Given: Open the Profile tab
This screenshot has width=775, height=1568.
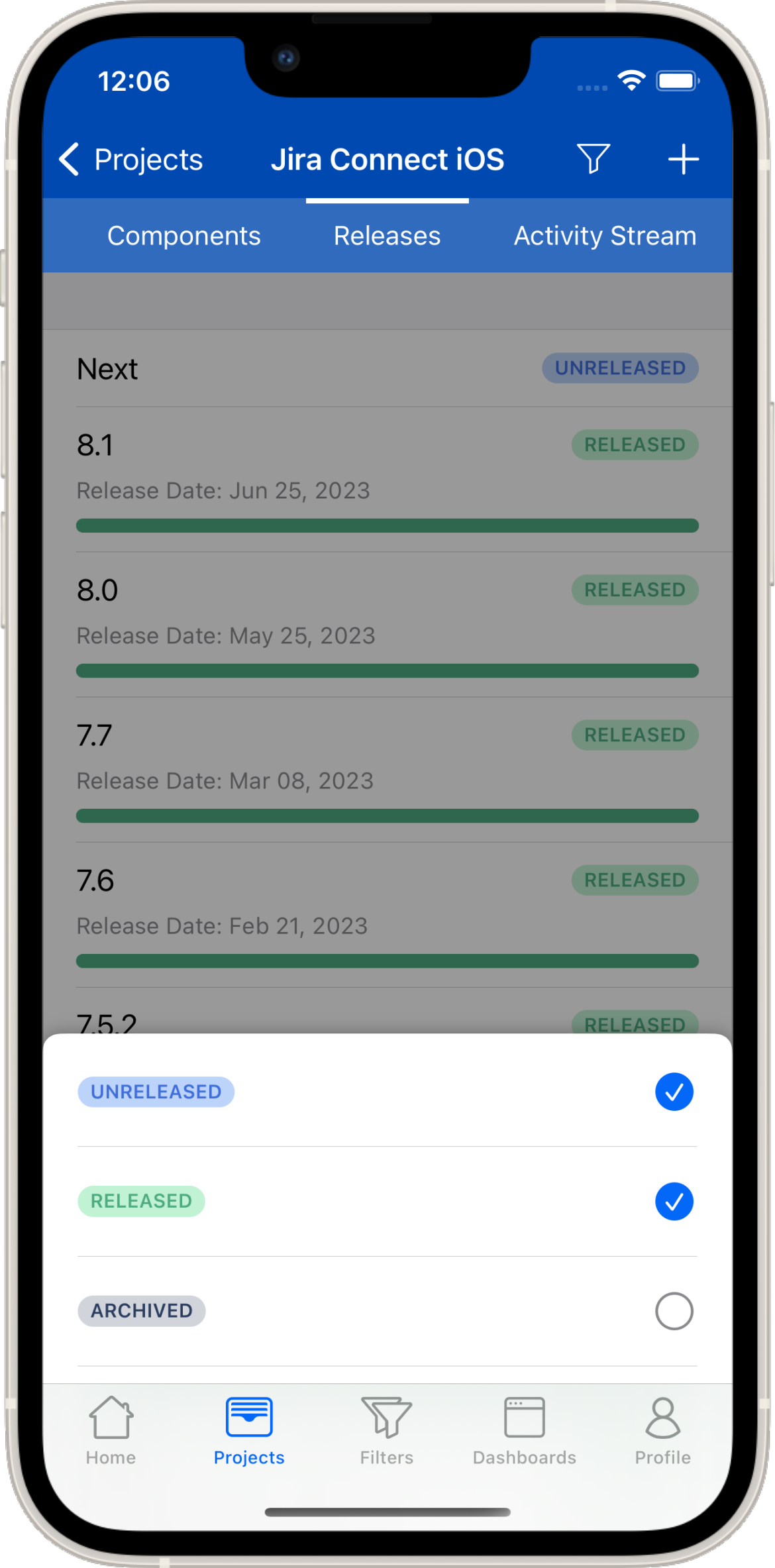Looking at the screenshot, I should (x=662, y=1431).
